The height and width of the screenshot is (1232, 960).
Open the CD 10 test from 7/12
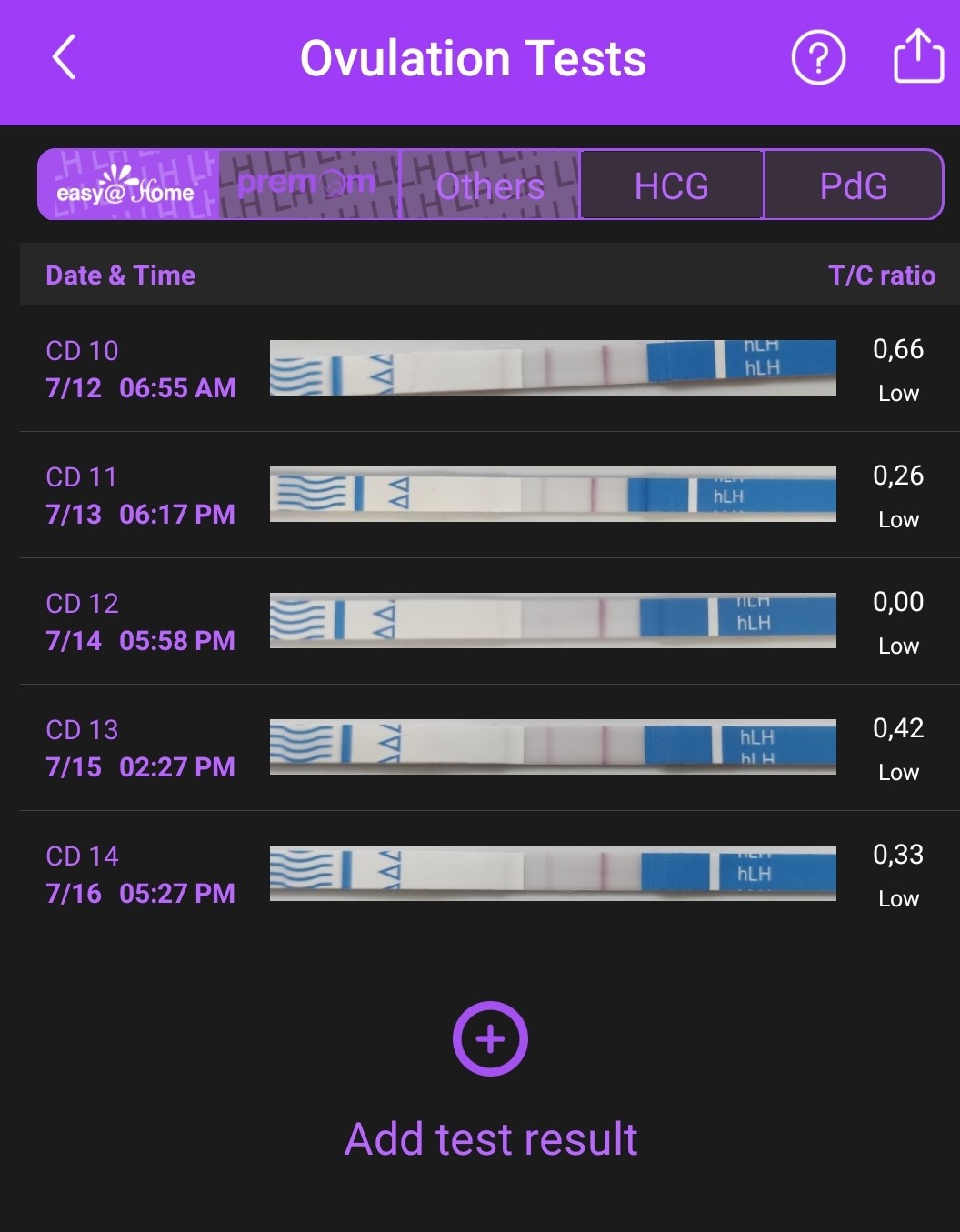point(489,368)
